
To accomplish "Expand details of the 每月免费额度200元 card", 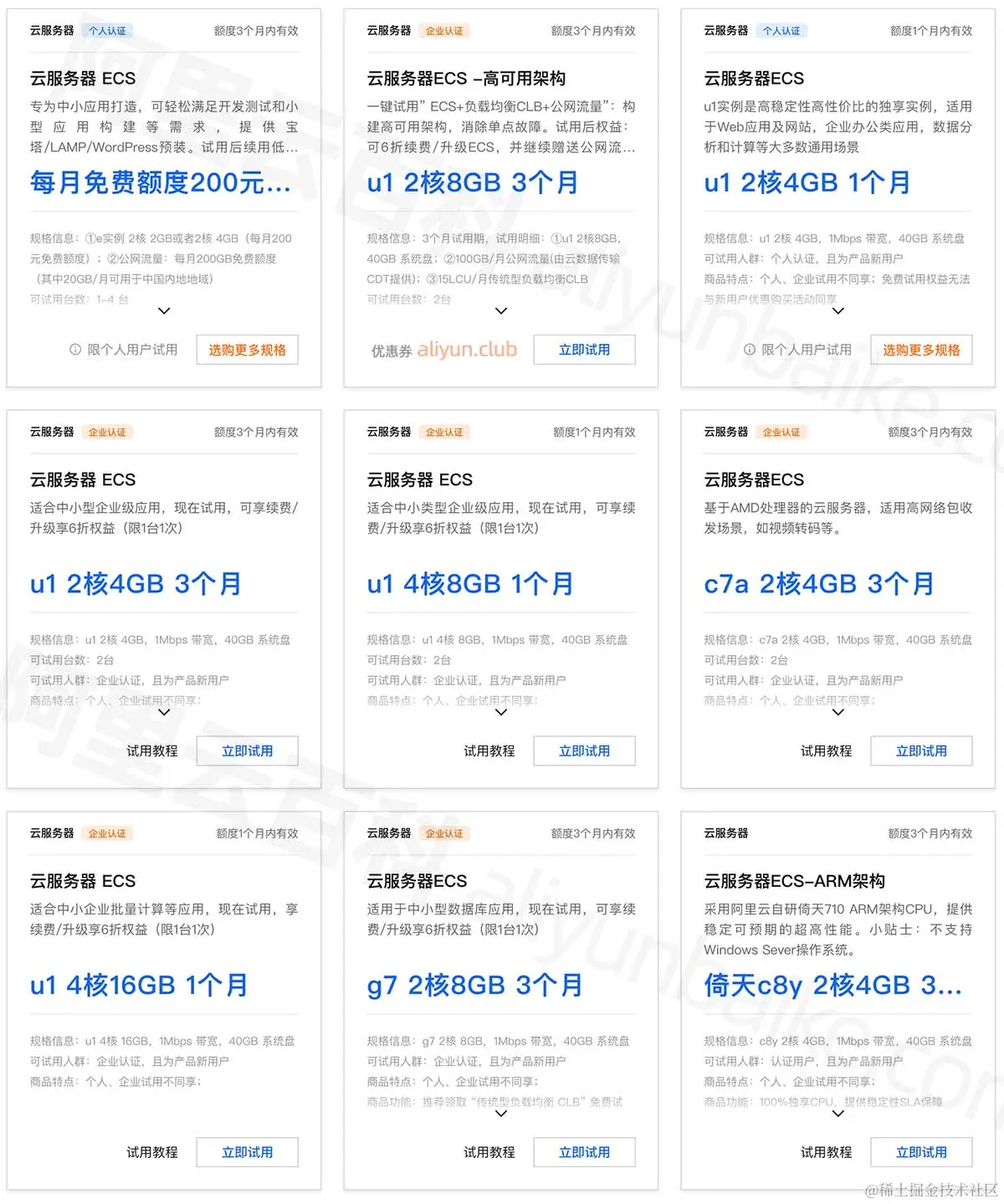I will click(x=164, y=310).
